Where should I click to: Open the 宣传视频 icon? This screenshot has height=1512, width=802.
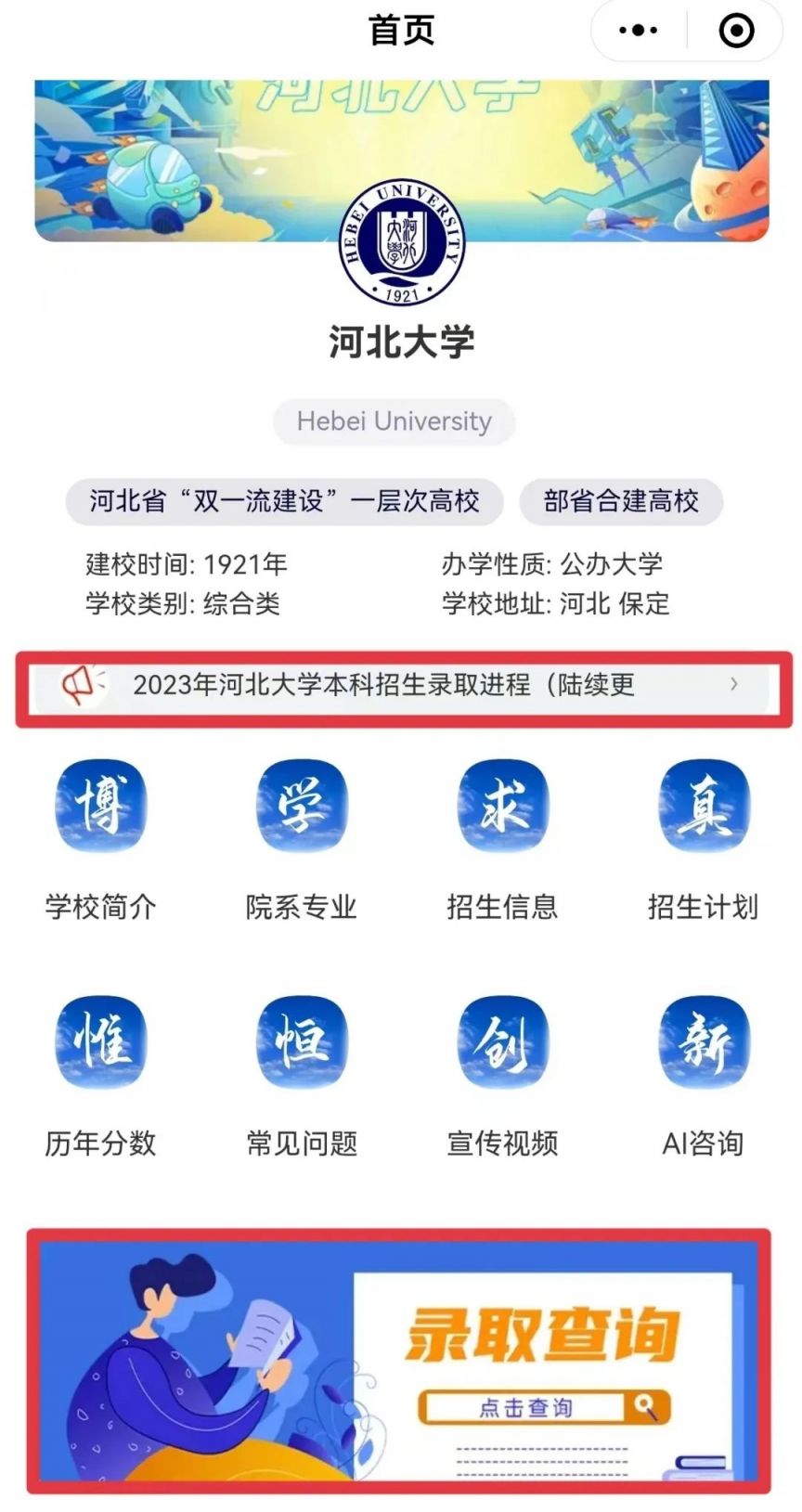501,1041
